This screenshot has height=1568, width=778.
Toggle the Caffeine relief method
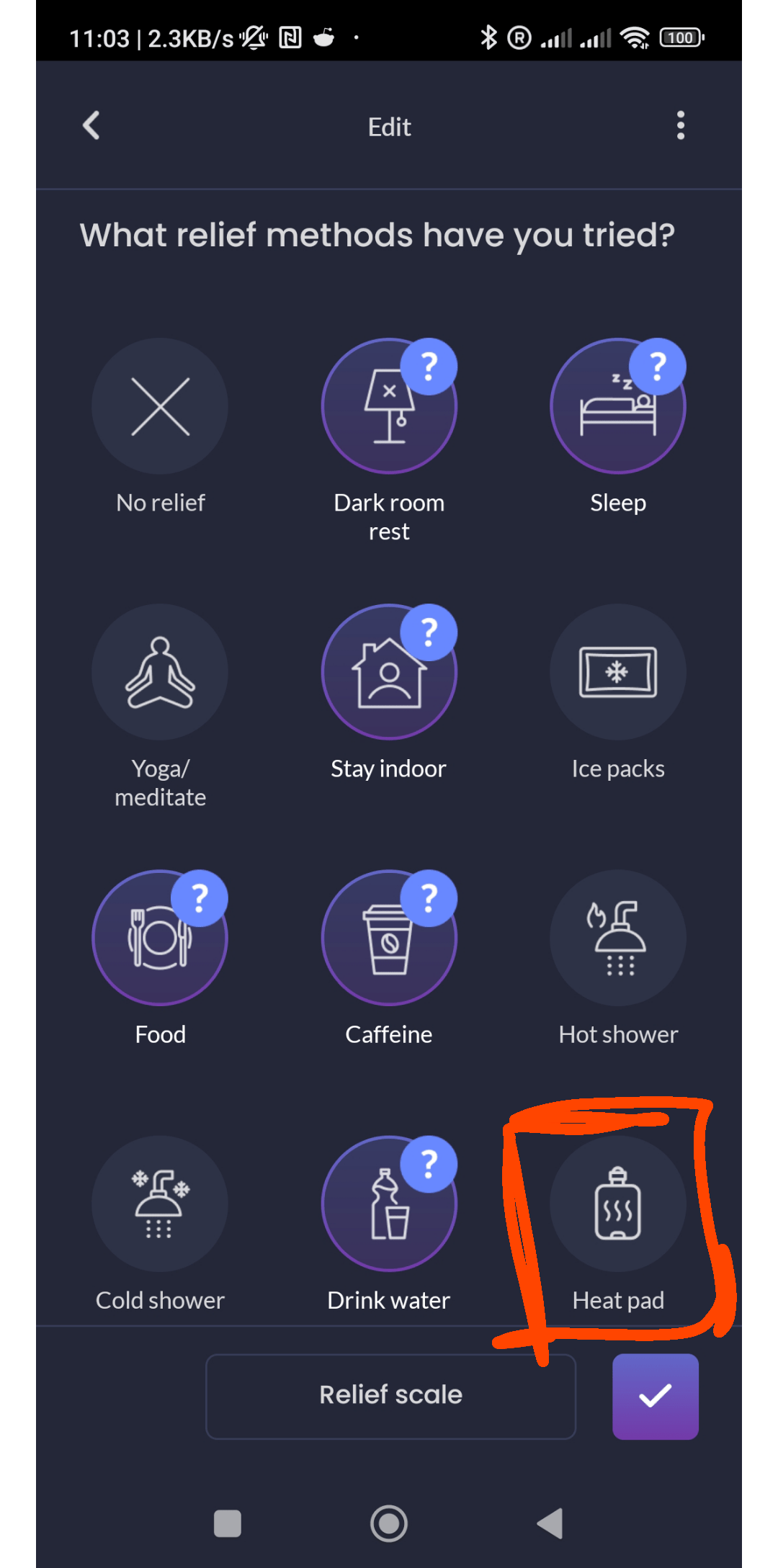coord(389,938)
